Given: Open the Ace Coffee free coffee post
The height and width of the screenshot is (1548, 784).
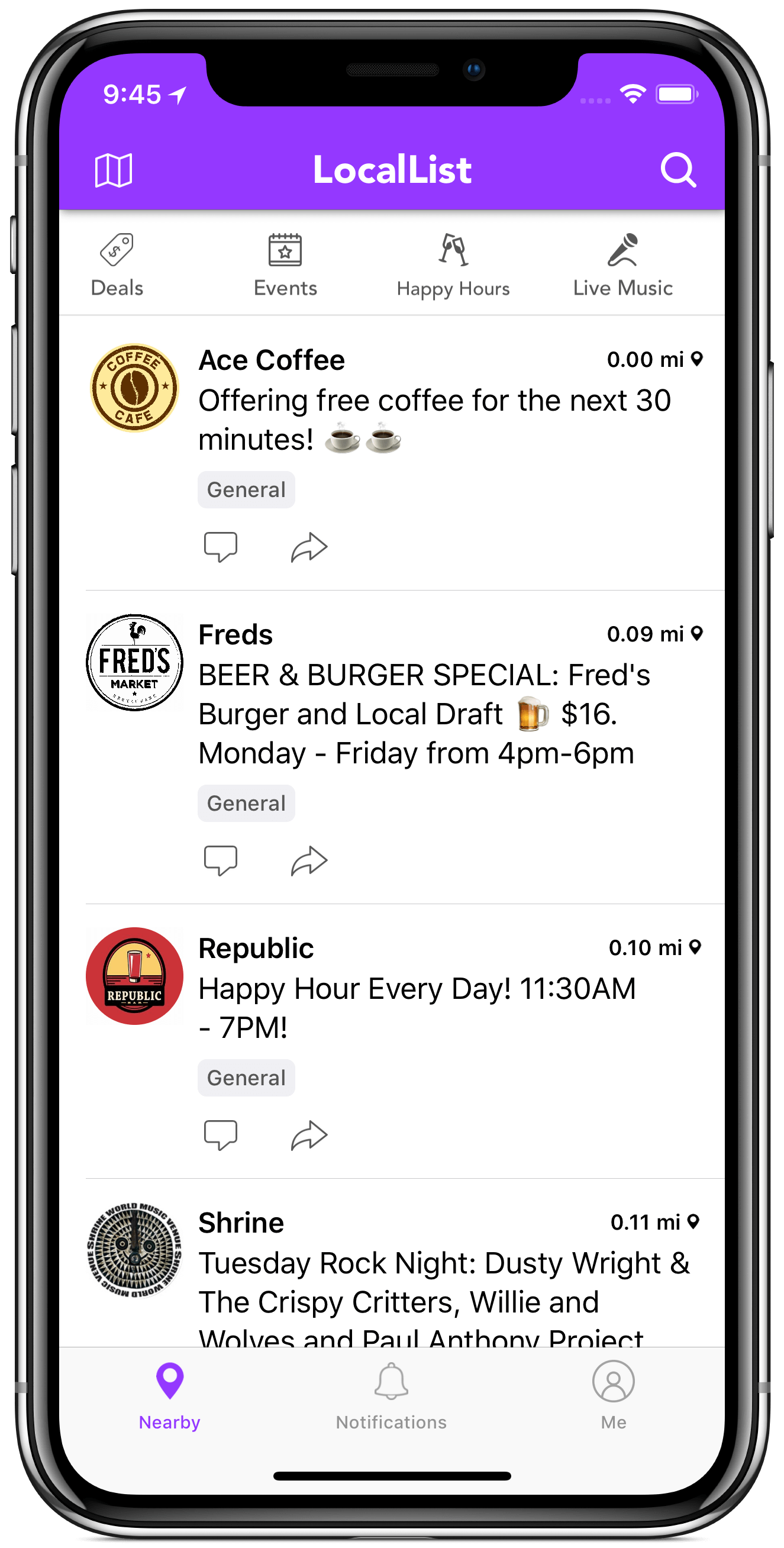Looking at the screenshot, I should (434, 419).
